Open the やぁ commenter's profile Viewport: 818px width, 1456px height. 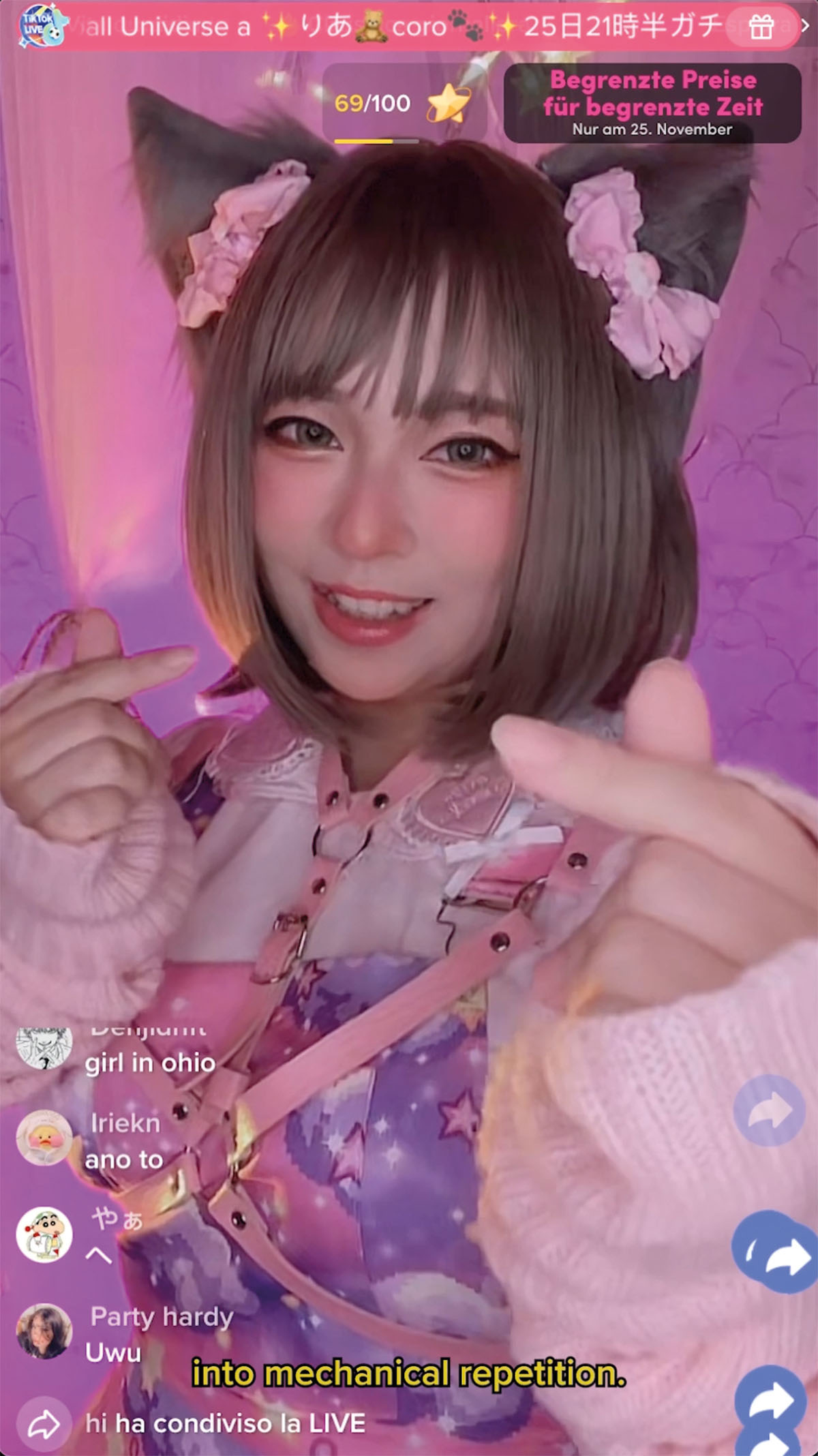click(44, 1234)
